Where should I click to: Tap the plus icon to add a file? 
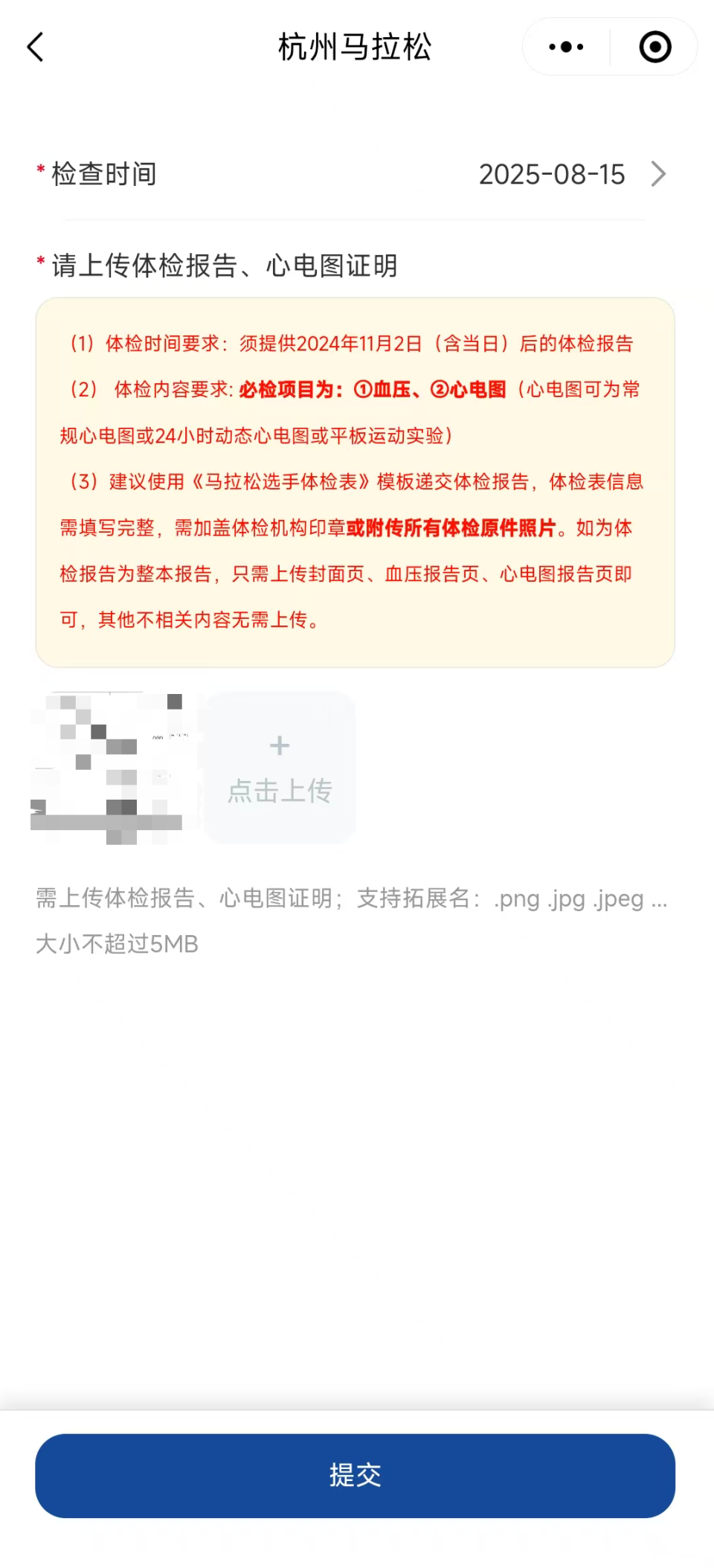click(x=280, y=745)
